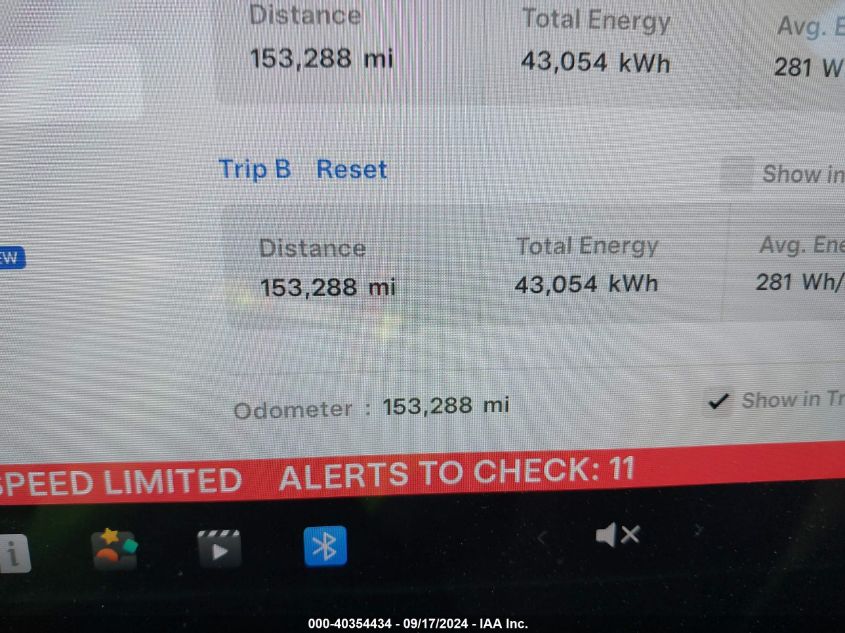Uncheck the Show in box beside Odometer
This screenshot has height=633, width=845.
[718, 402]
